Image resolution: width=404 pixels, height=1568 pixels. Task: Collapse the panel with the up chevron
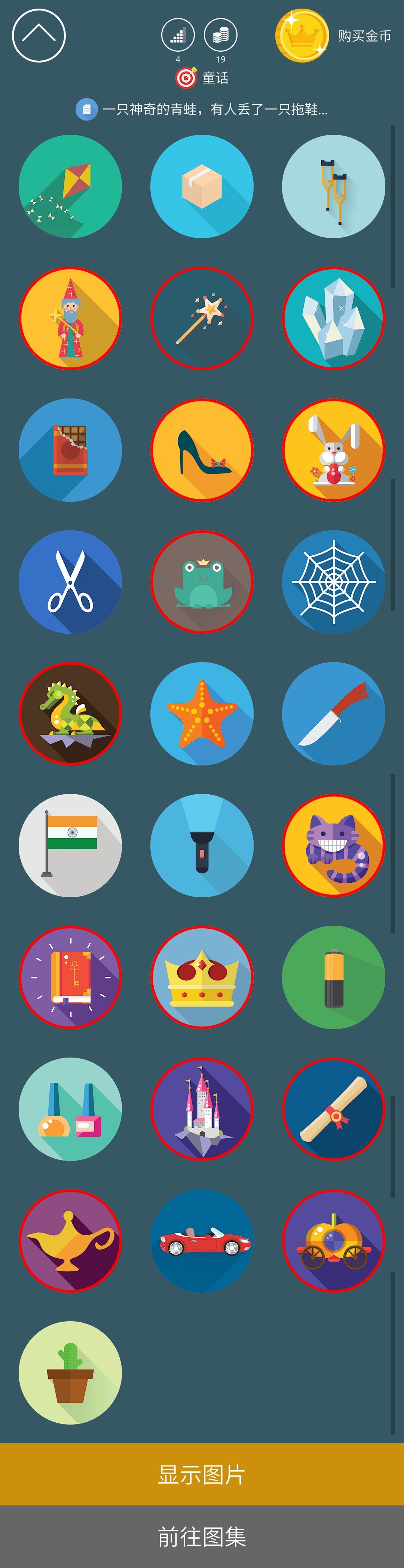(x=38, y=35)
